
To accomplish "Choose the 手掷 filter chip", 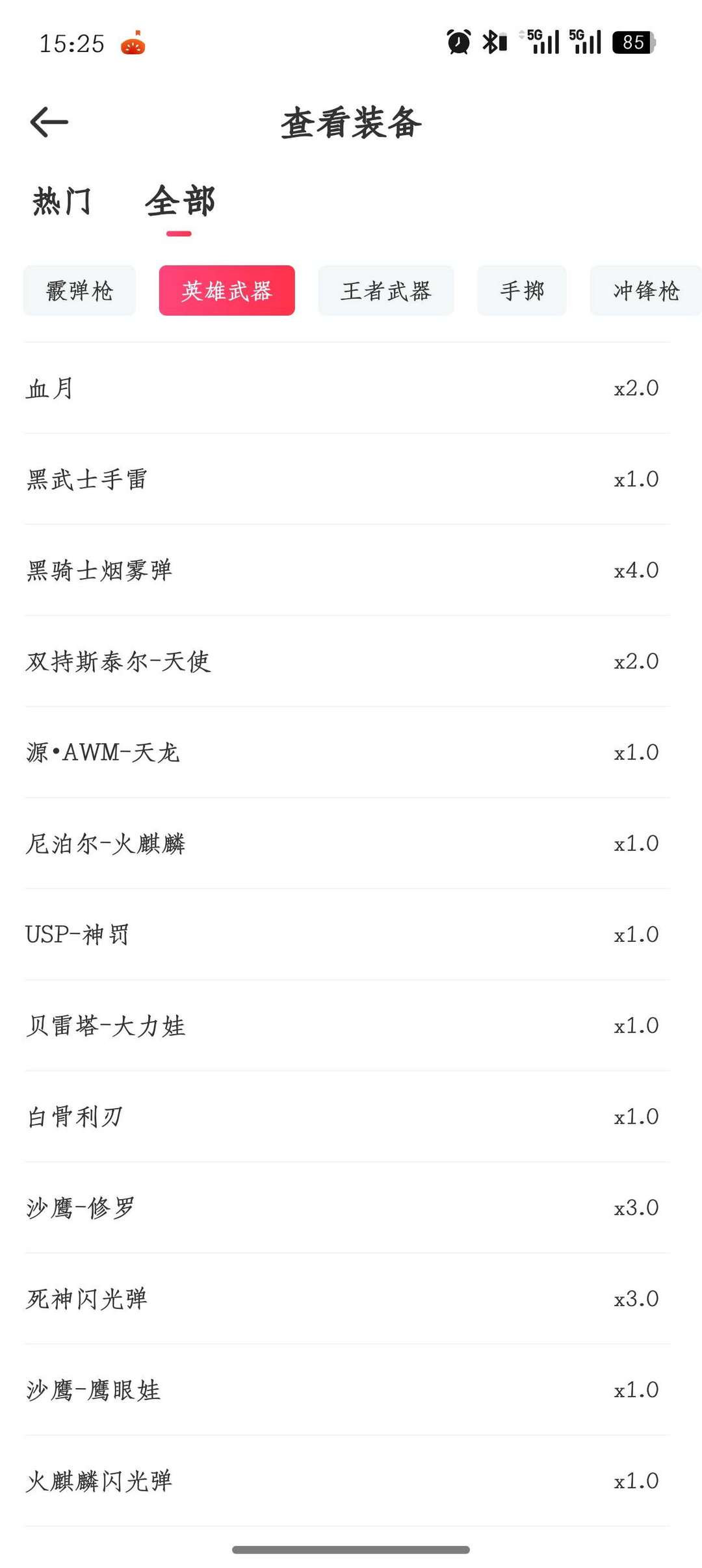I will 522,291.
